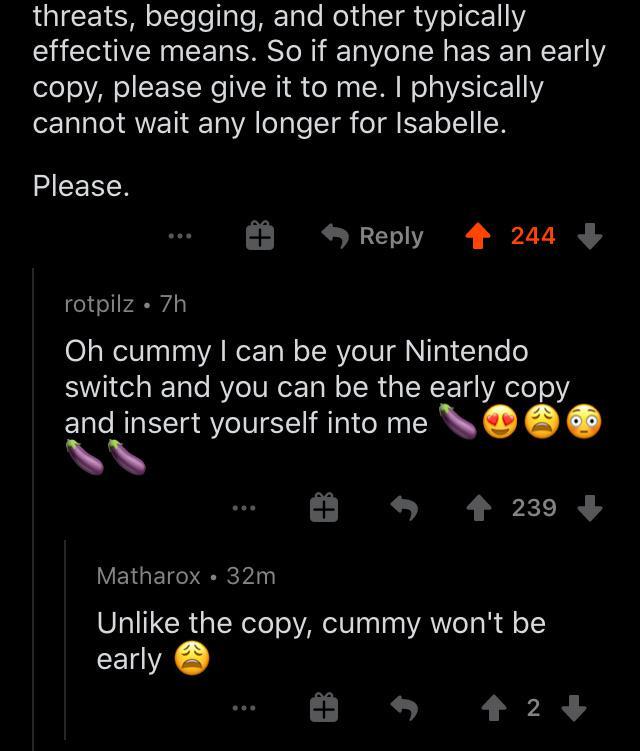
Task: Reply to Matharox's comment
Action: 403,708
